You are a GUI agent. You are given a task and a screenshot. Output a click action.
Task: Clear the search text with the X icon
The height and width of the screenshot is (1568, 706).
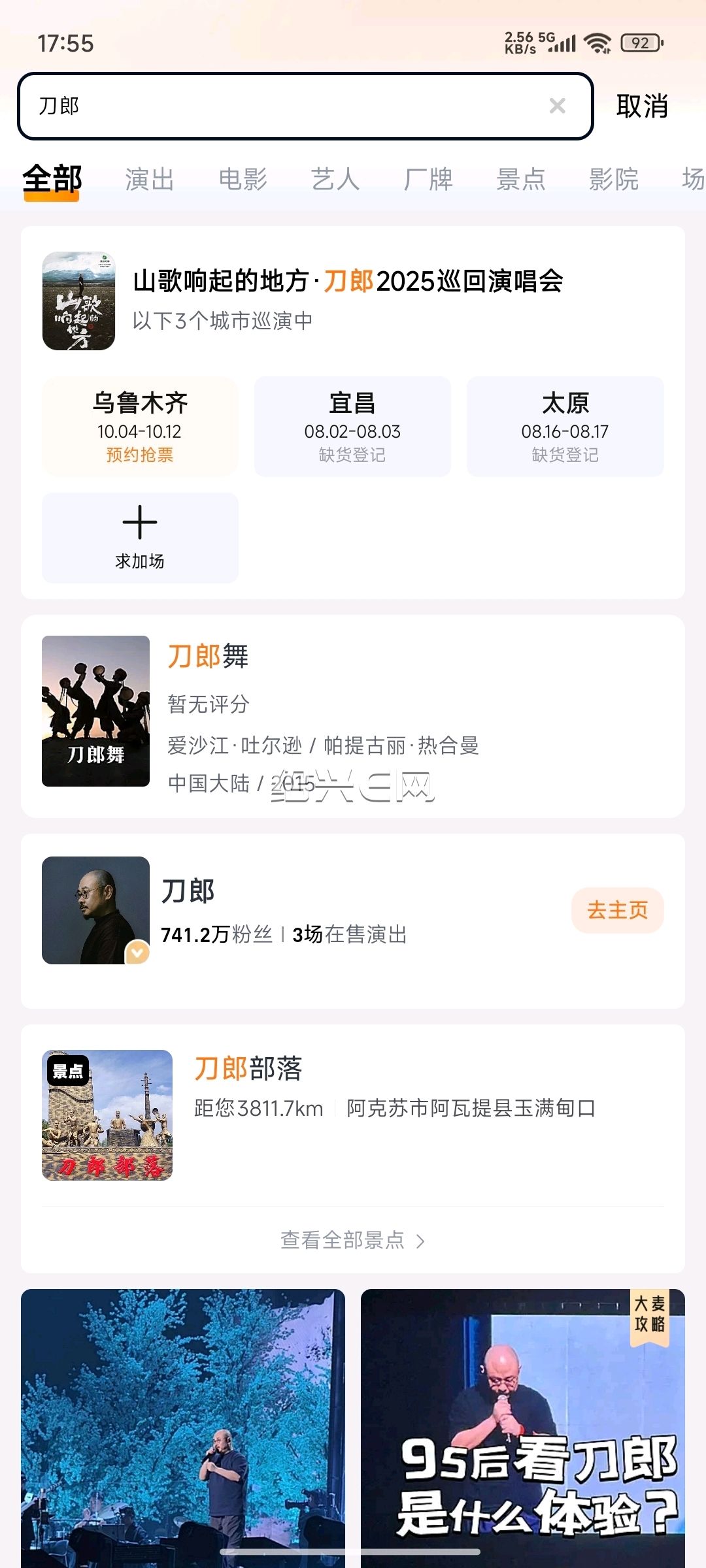coord(557,106)
